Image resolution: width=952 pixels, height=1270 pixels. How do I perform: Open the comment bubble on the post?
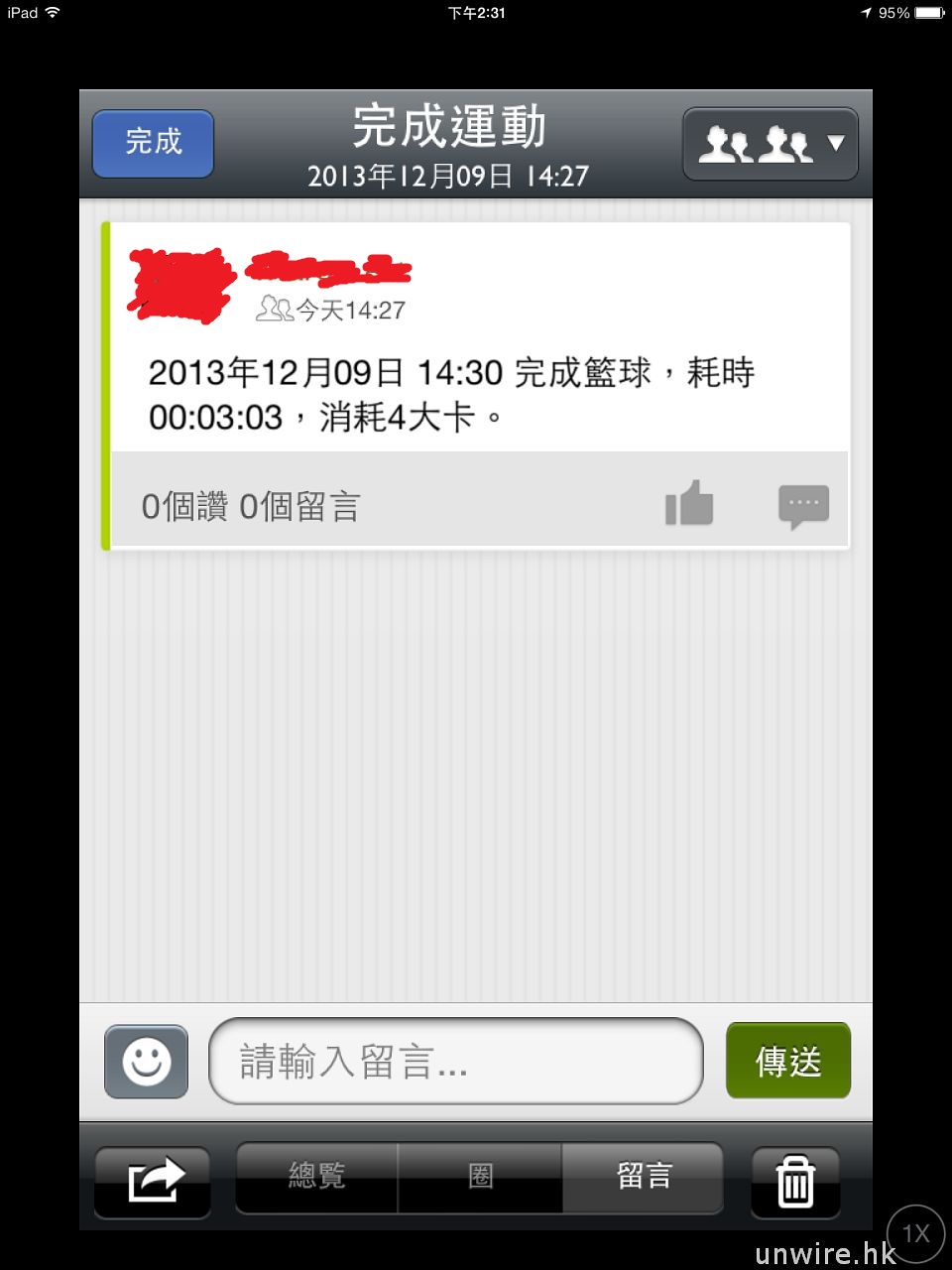[x=803, y=506]
